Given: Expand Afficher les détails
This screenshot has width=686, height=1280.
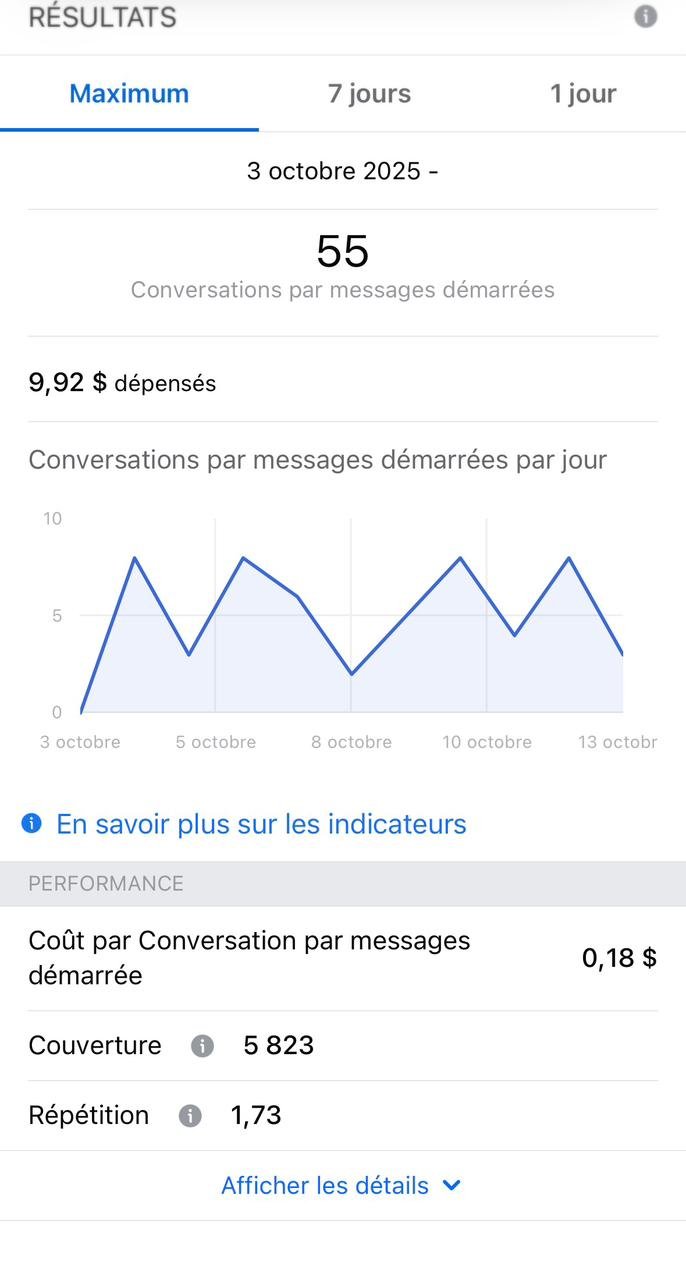Looking at the screenshot, I should pos(341,1186).
